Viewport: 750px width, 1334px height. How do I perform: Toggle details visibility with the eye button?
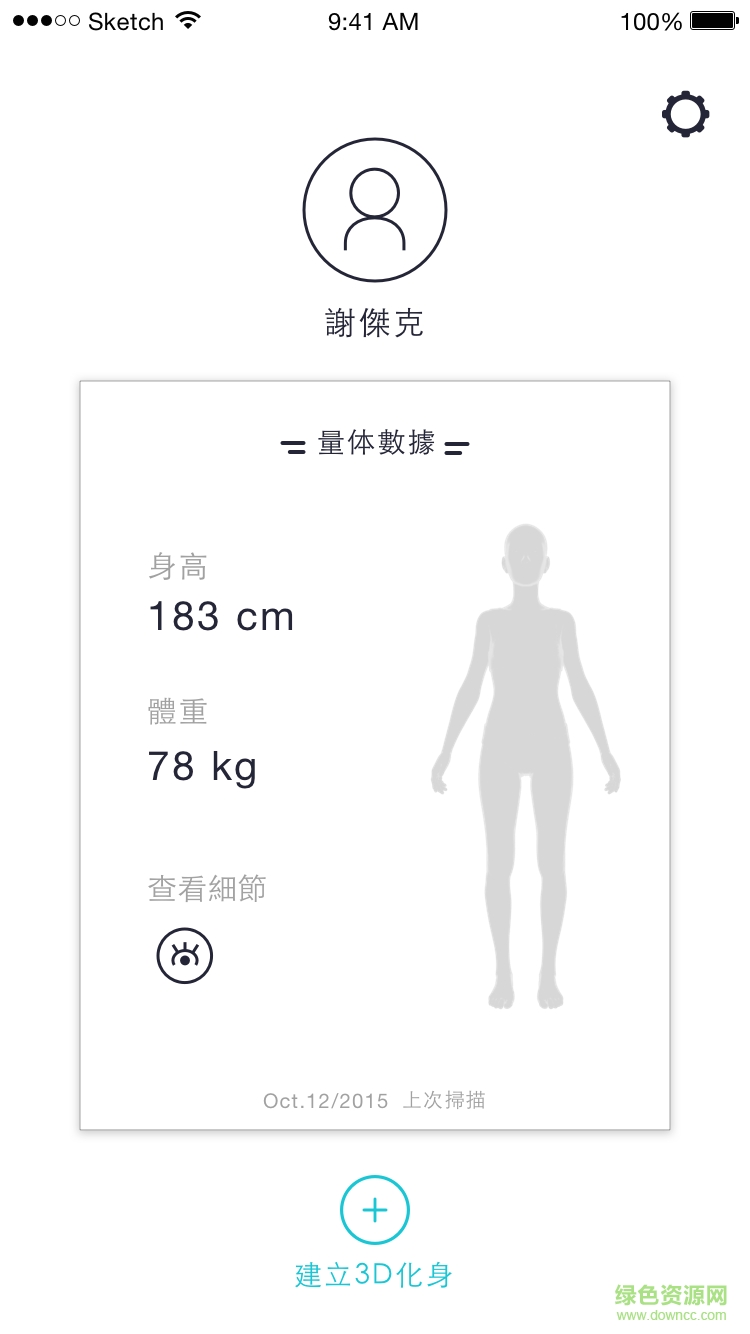(x=184, y=955)
